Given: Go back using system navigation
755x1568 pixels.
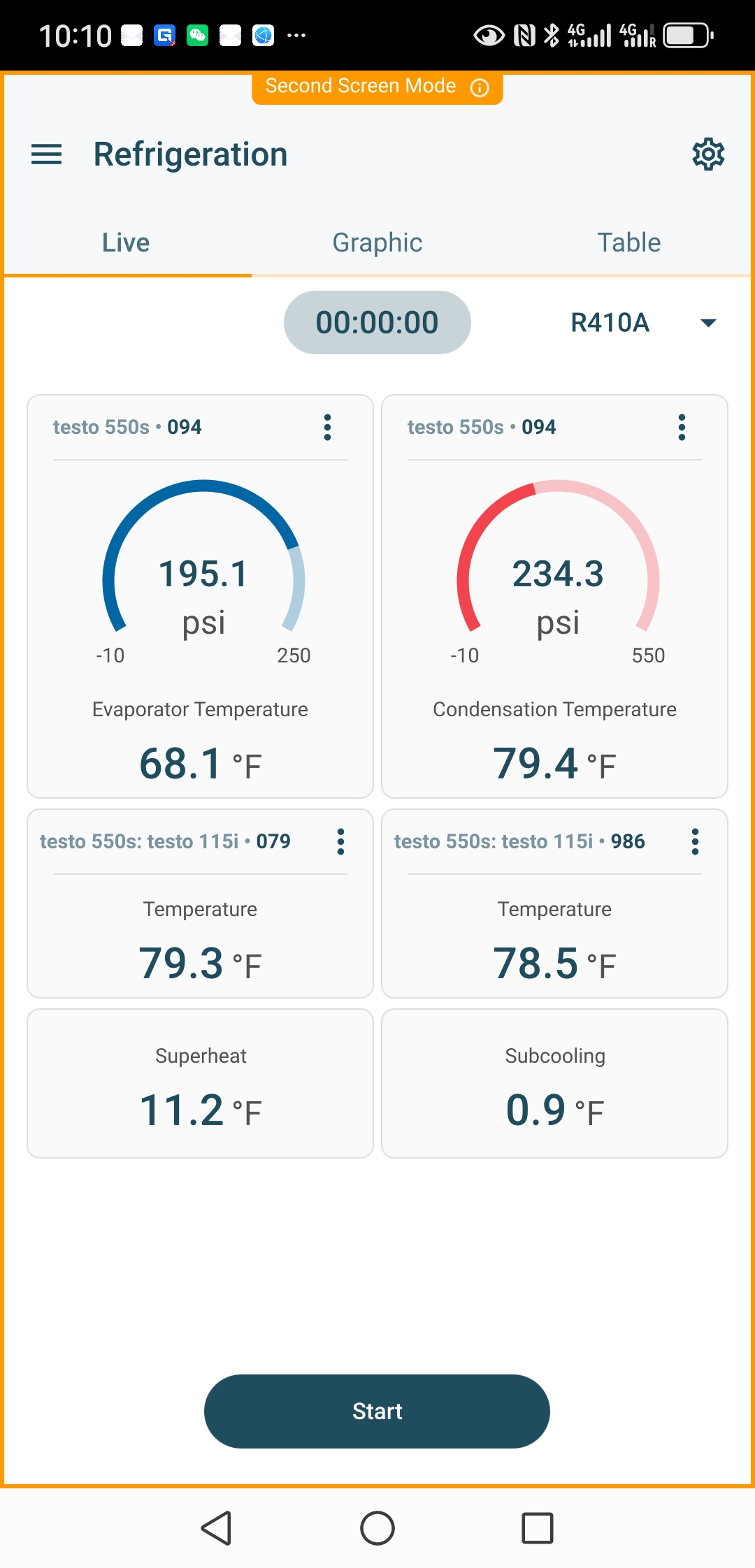Looking at the screenshot, I should 216,1528.
